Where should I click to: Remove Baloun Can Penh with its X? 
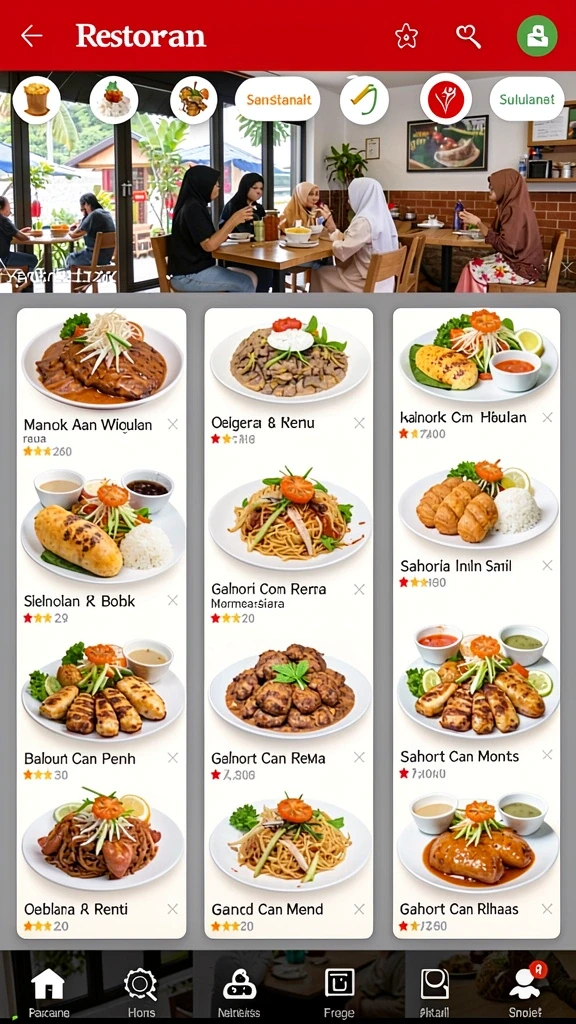point(172,758)
